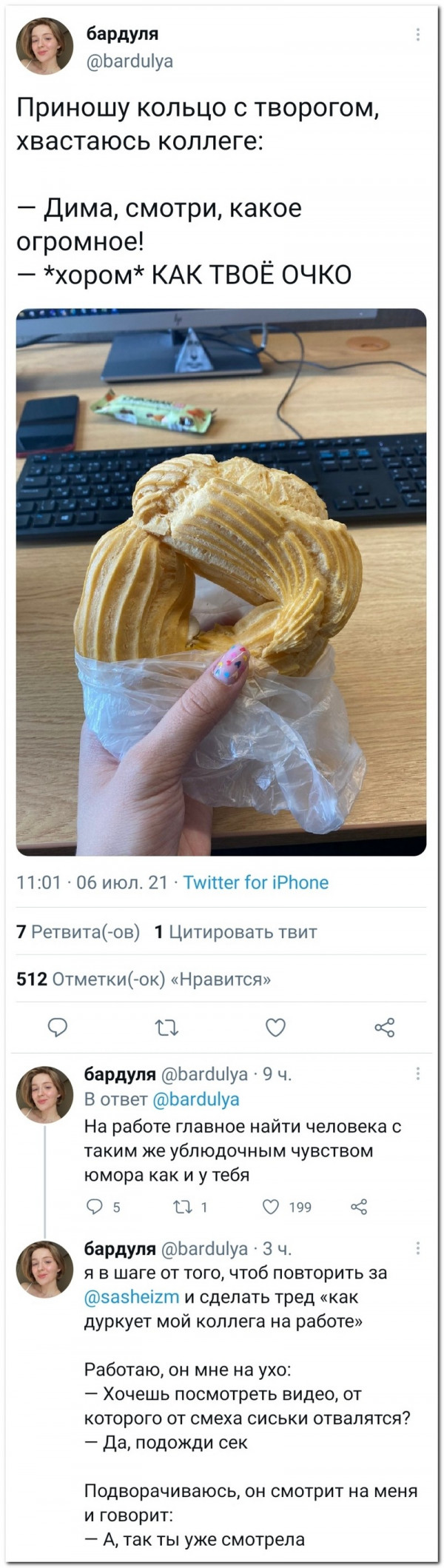This screenshot has width=444, height=1568.
Task: View the 512 likes list
Action: coord(144,979)
